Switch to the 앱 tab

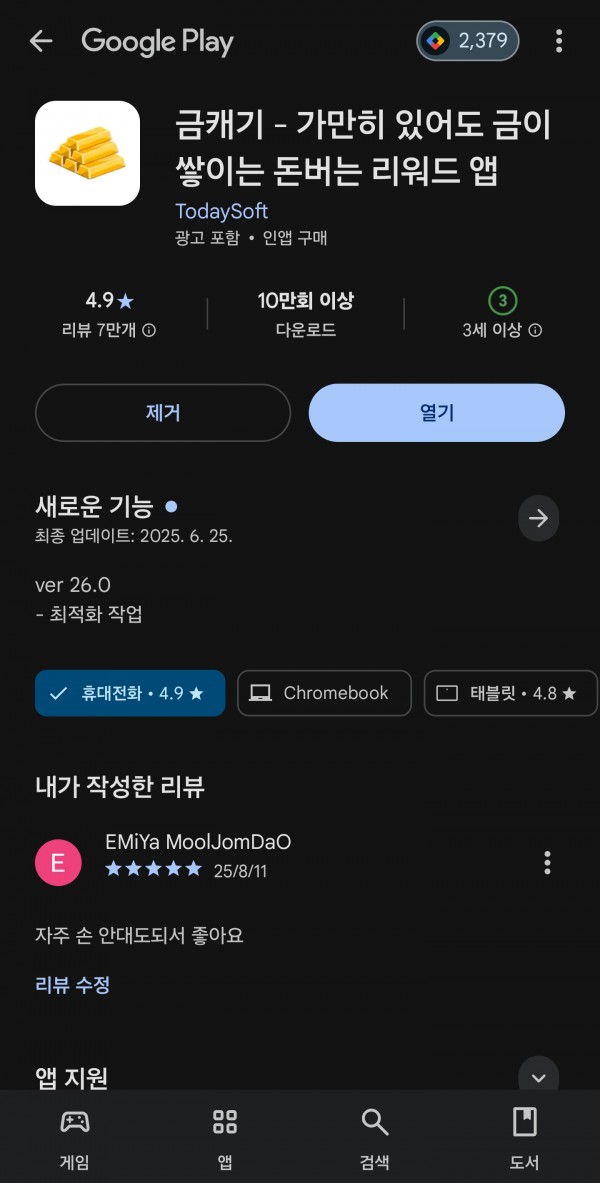click(x=225, y=1138)
